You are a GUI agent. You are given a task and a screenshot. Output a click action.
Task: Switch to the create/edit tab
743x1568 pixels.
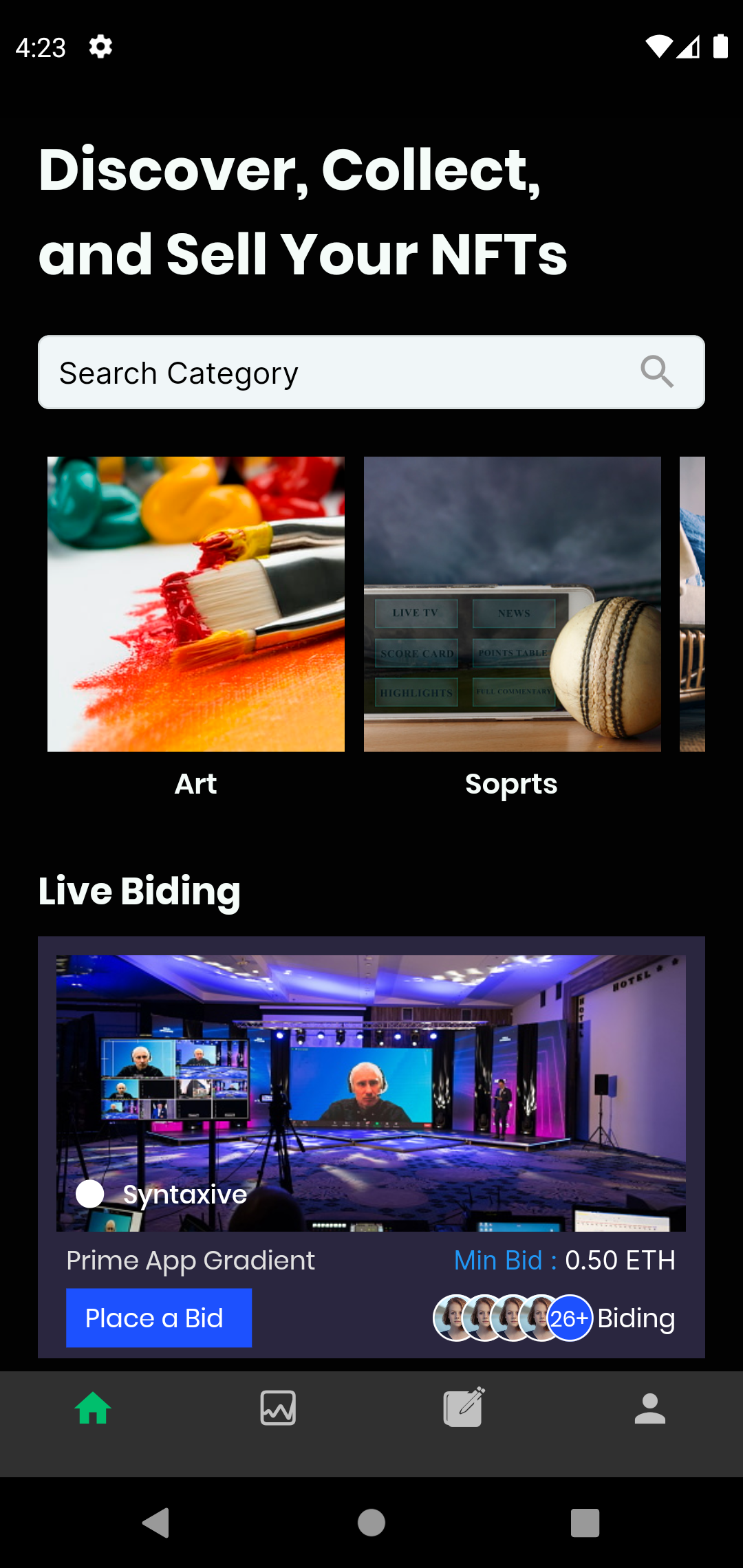coord(464,1408)
